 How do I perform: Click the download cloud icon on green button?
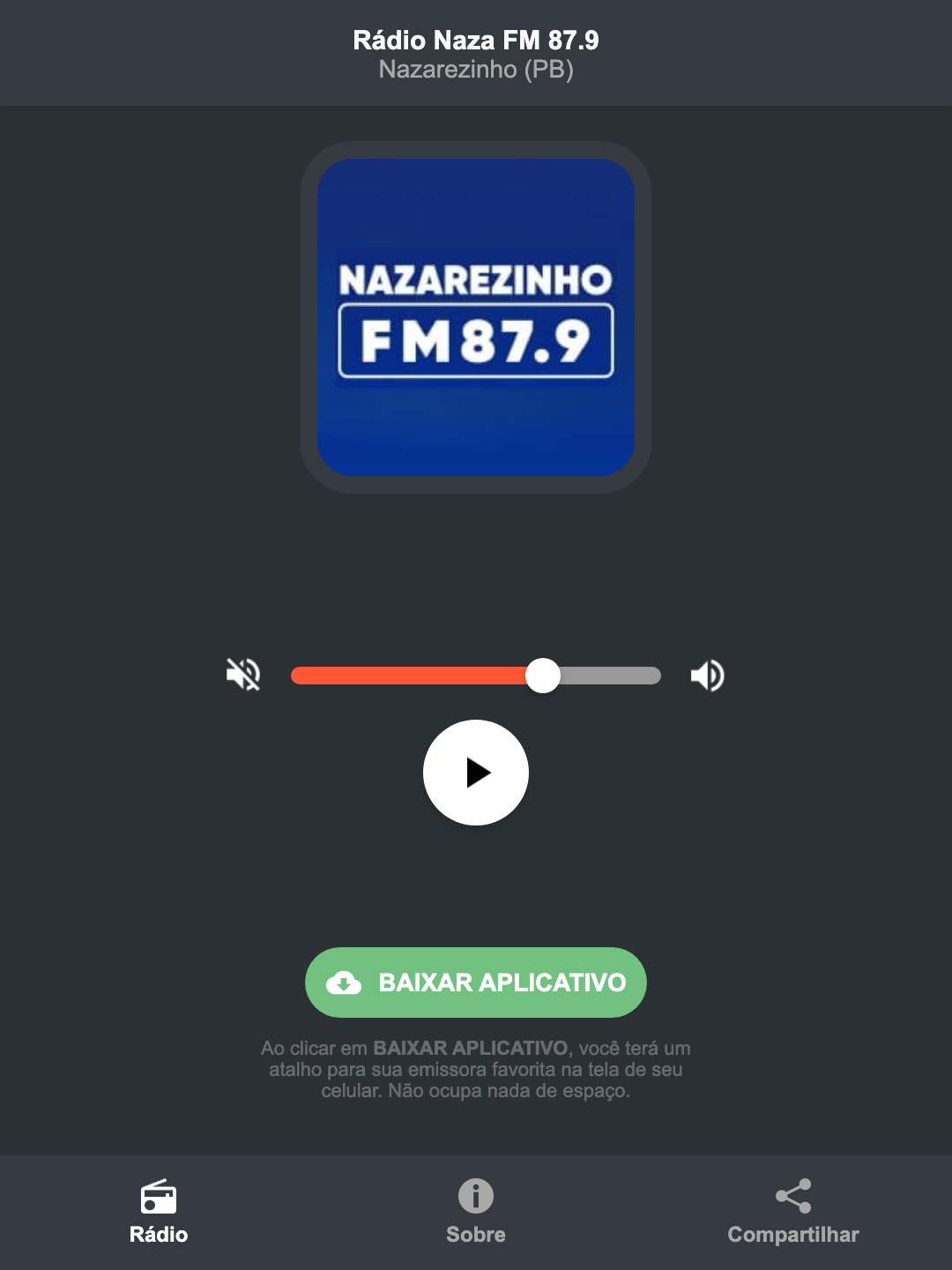coord(346,982)
